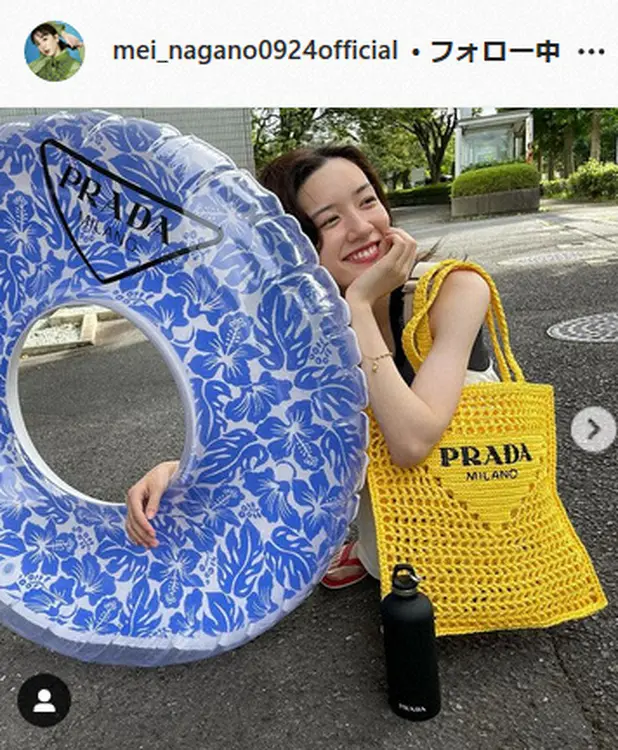This screenshot has width=618, height=750.
Task: Show tagged accounts on the photo
Action: (x=44, y=699)
